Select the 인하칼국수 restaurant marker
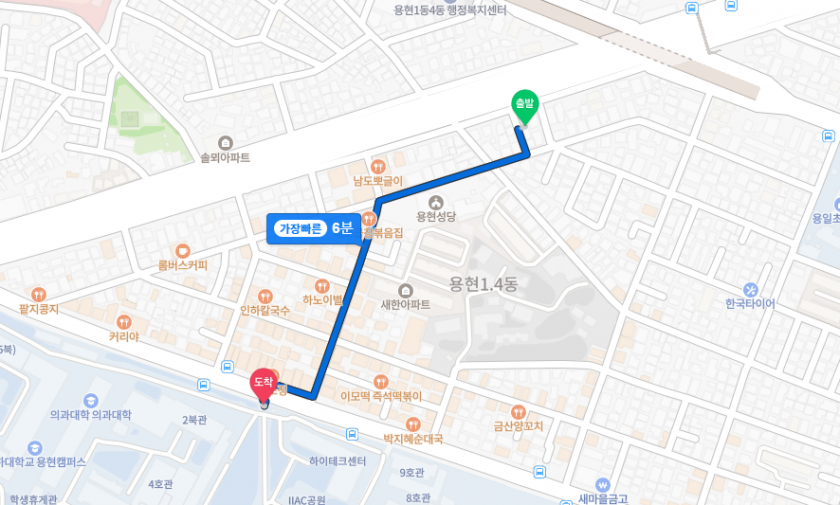Image resolution: width=840 pixels, height=505 pixels. pos(265,296)
